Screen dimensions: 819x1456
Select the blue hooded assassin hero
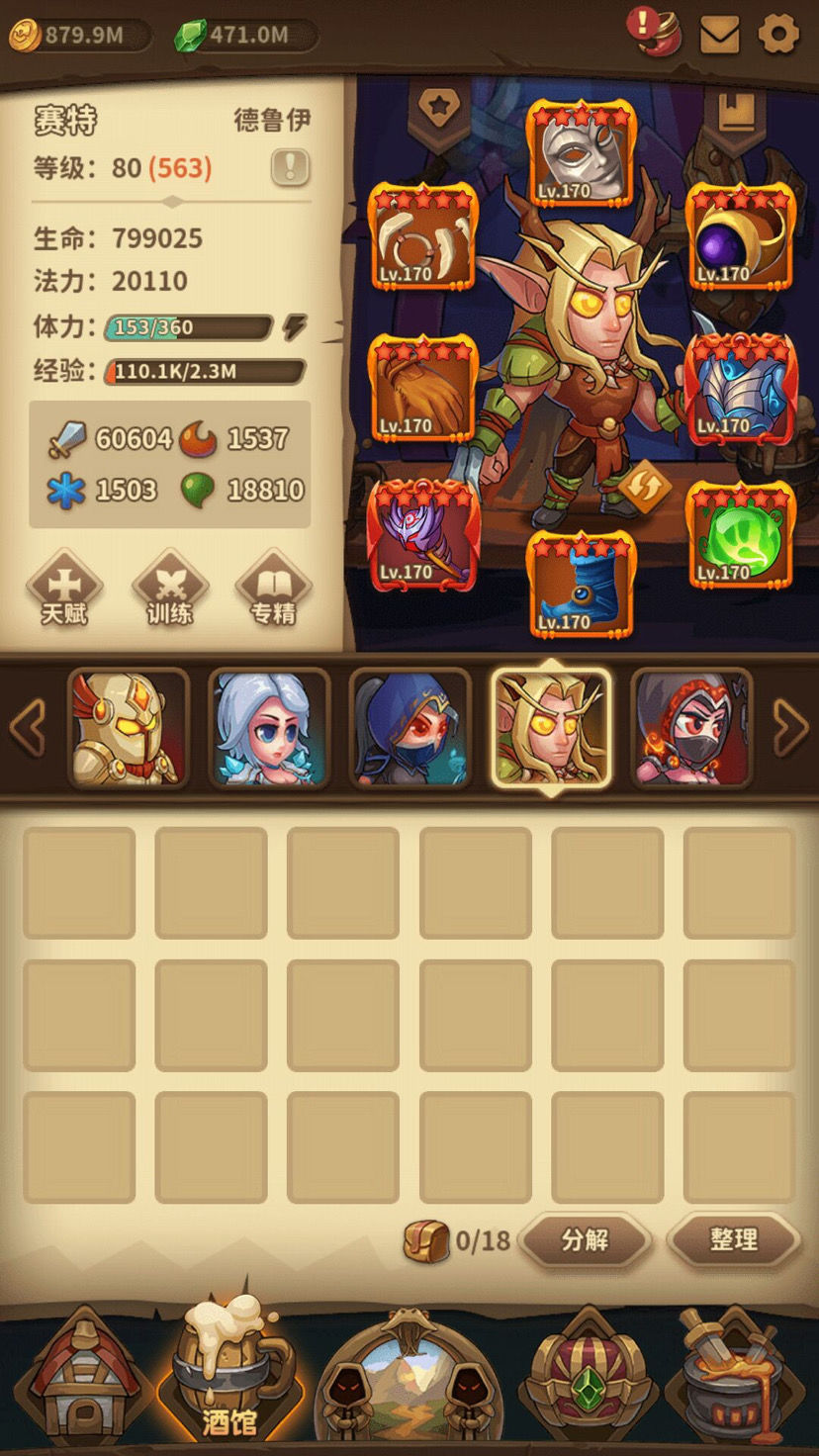tap(409, 729)
